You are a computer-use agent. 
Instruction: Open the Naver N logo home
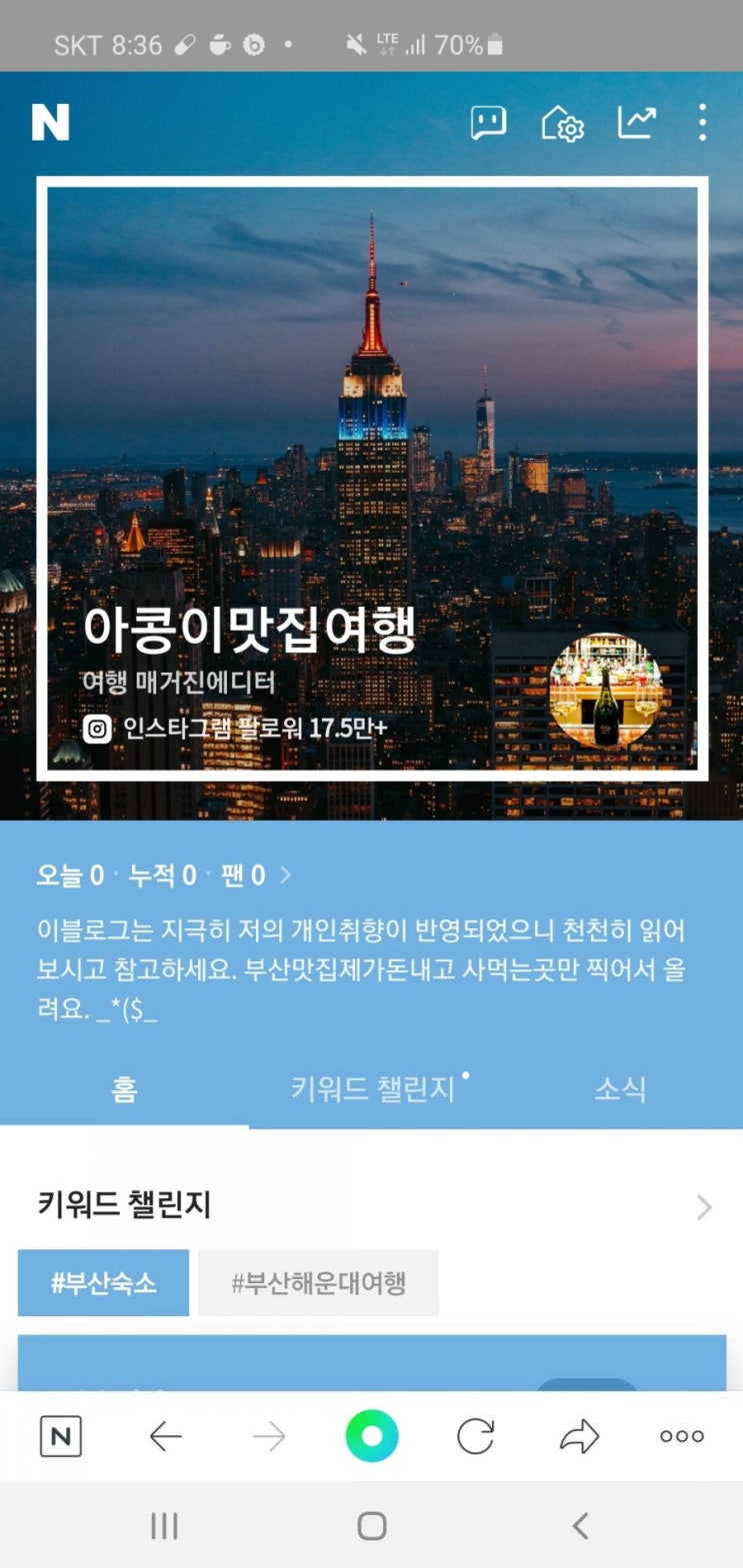point(50,123)
